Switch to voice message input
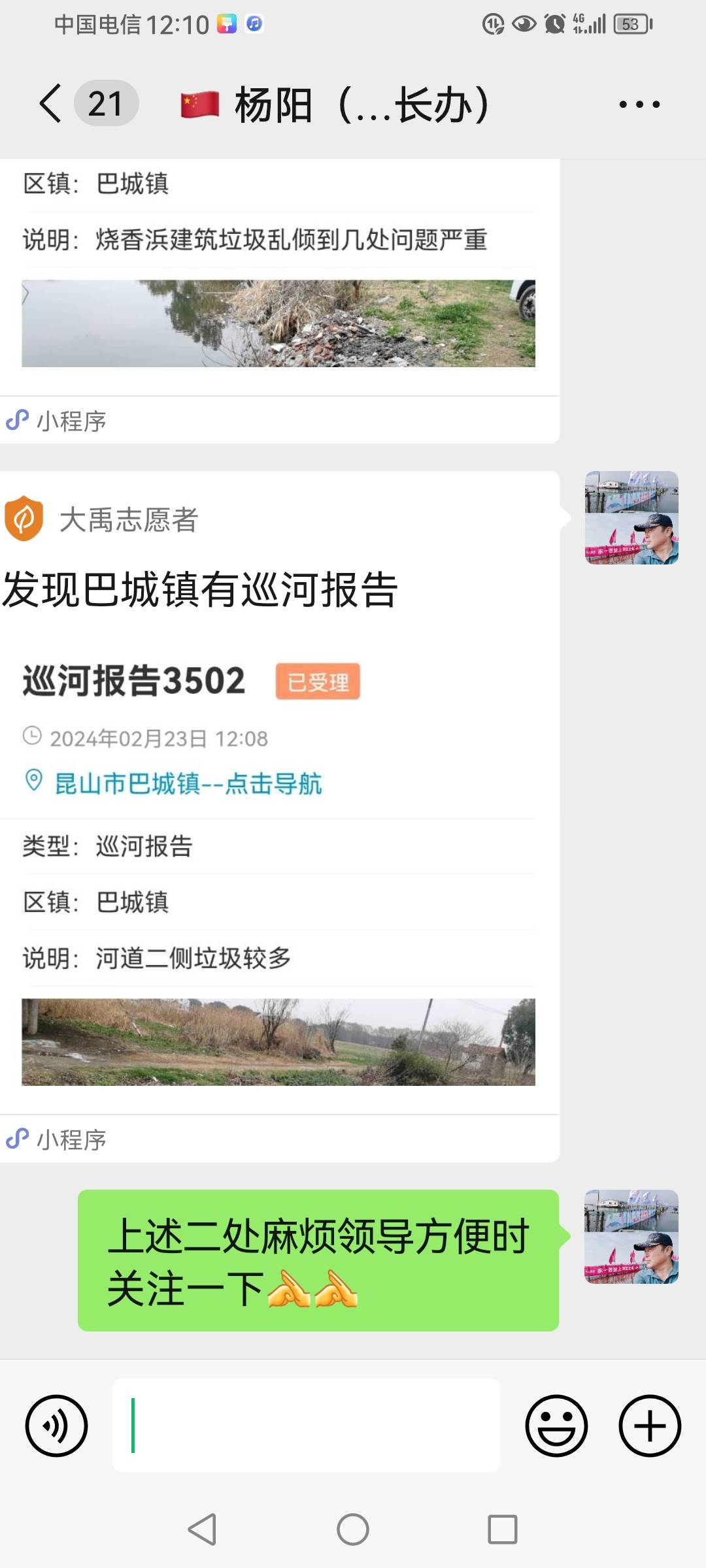 56,1426
